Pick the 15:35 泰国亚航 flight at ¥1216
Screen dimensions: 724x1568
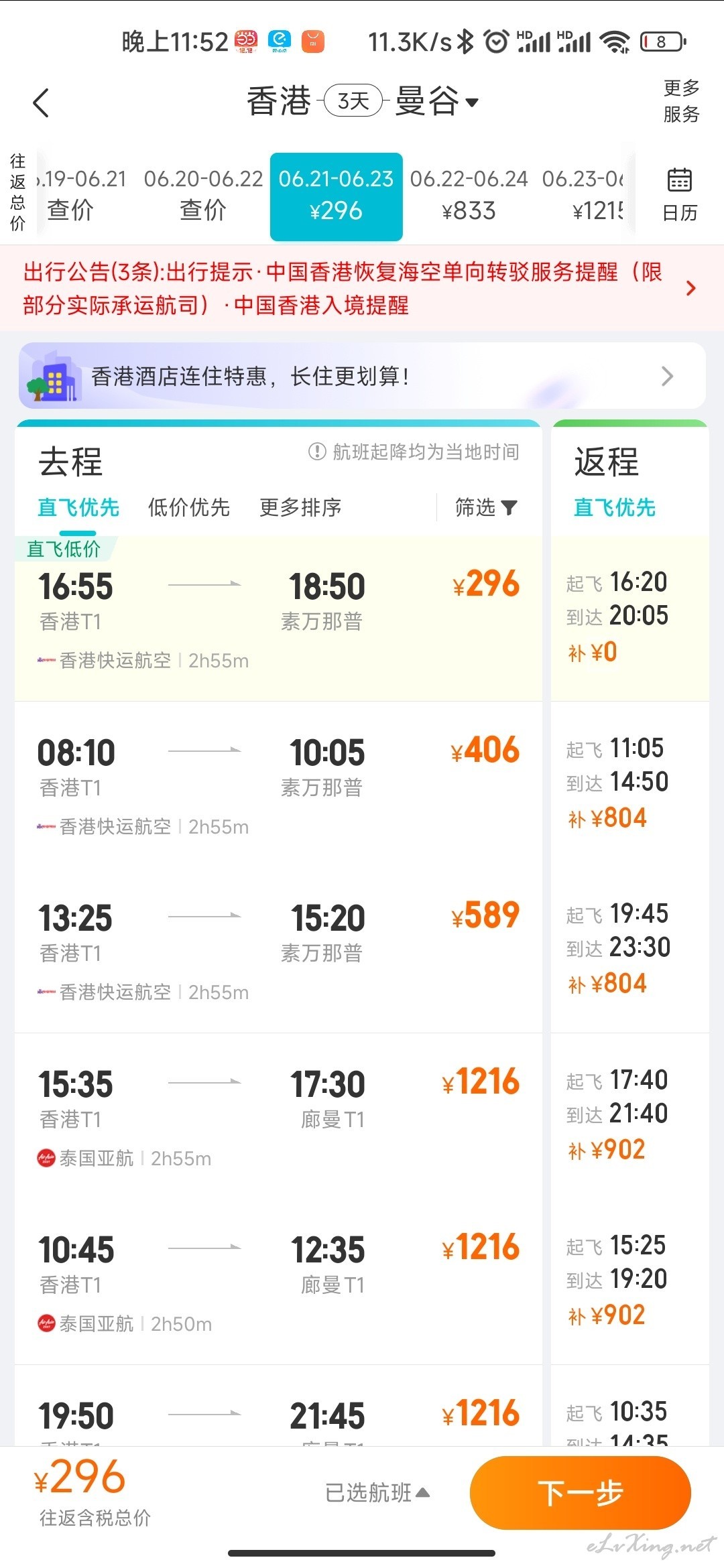click(x=278, y=1116)
